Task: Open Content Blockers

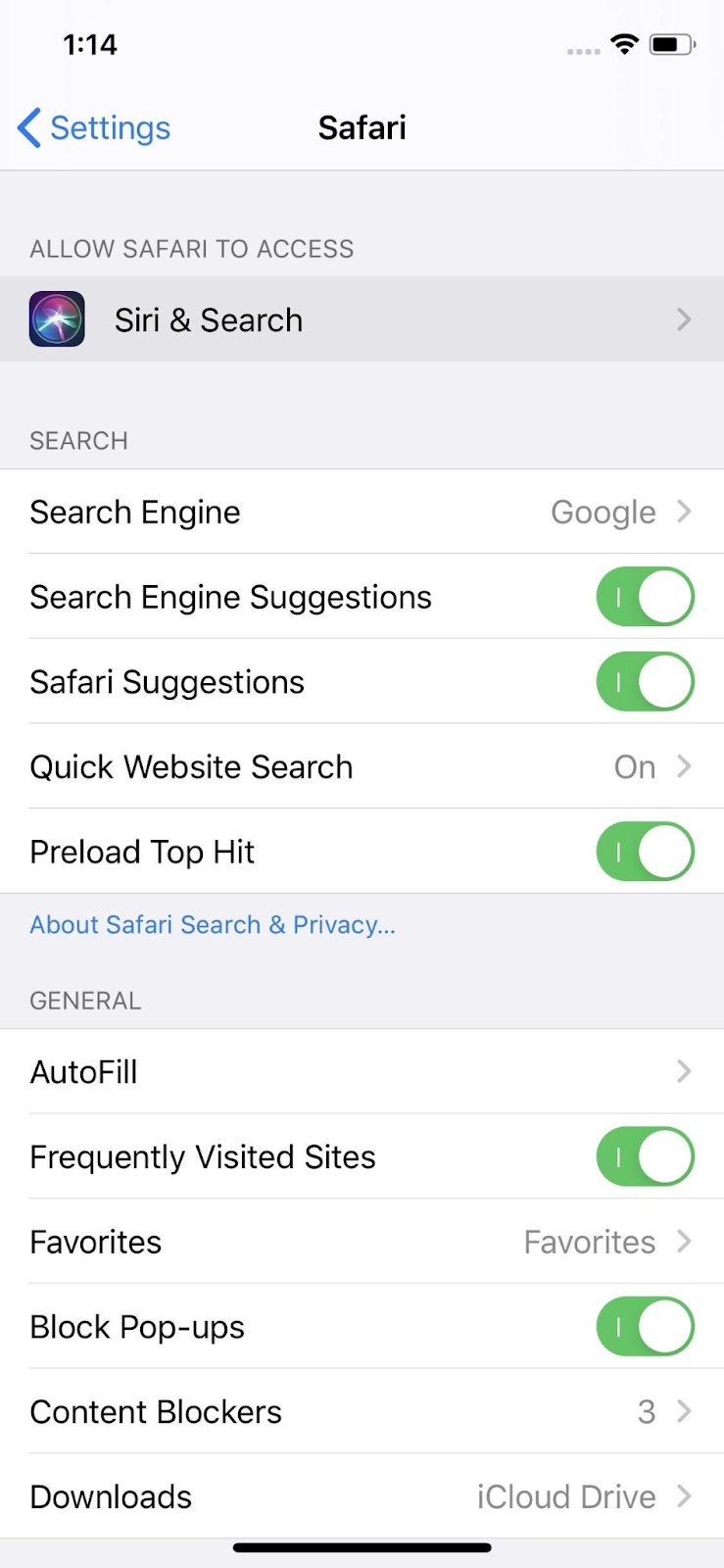Action: [362, 1411]
